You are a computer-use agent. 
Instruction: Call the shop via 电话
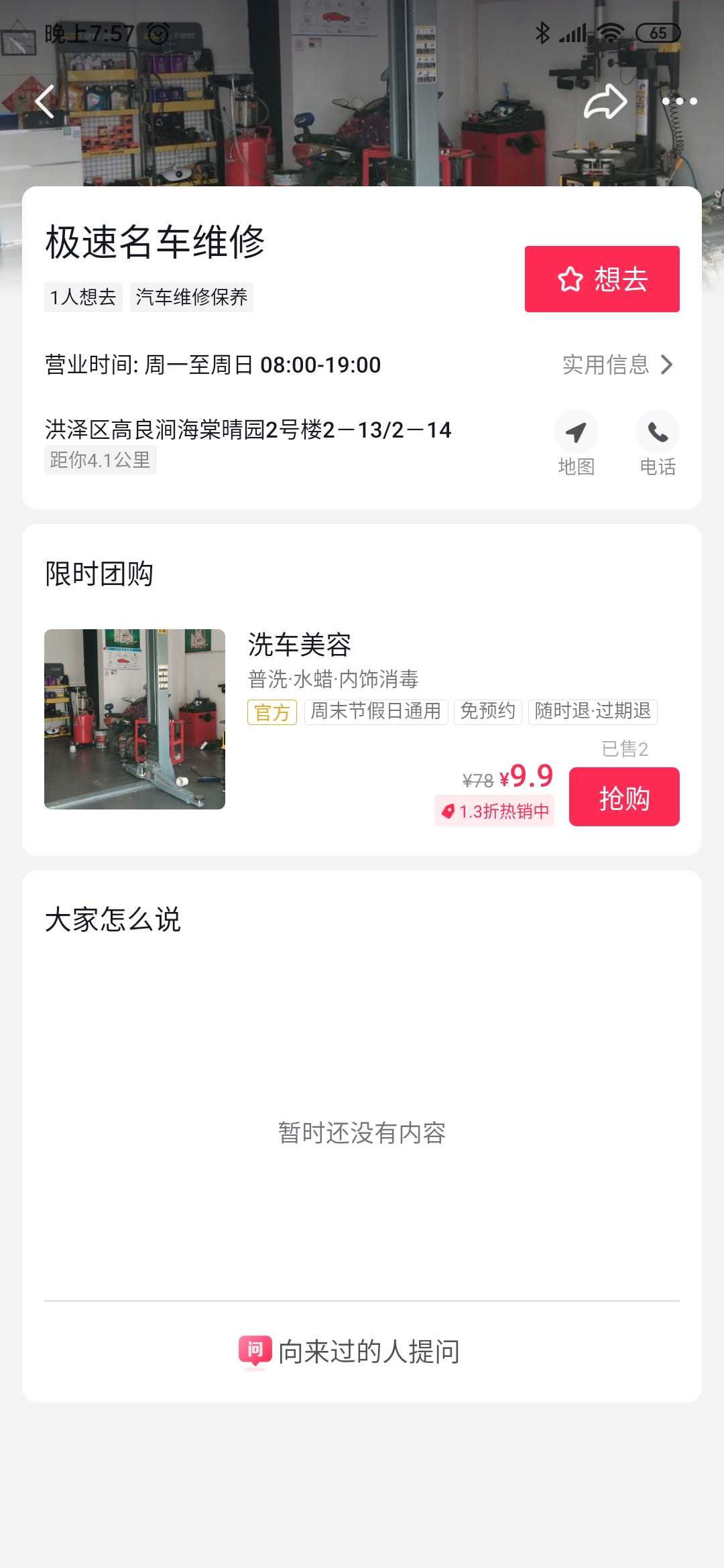(658, 443)
